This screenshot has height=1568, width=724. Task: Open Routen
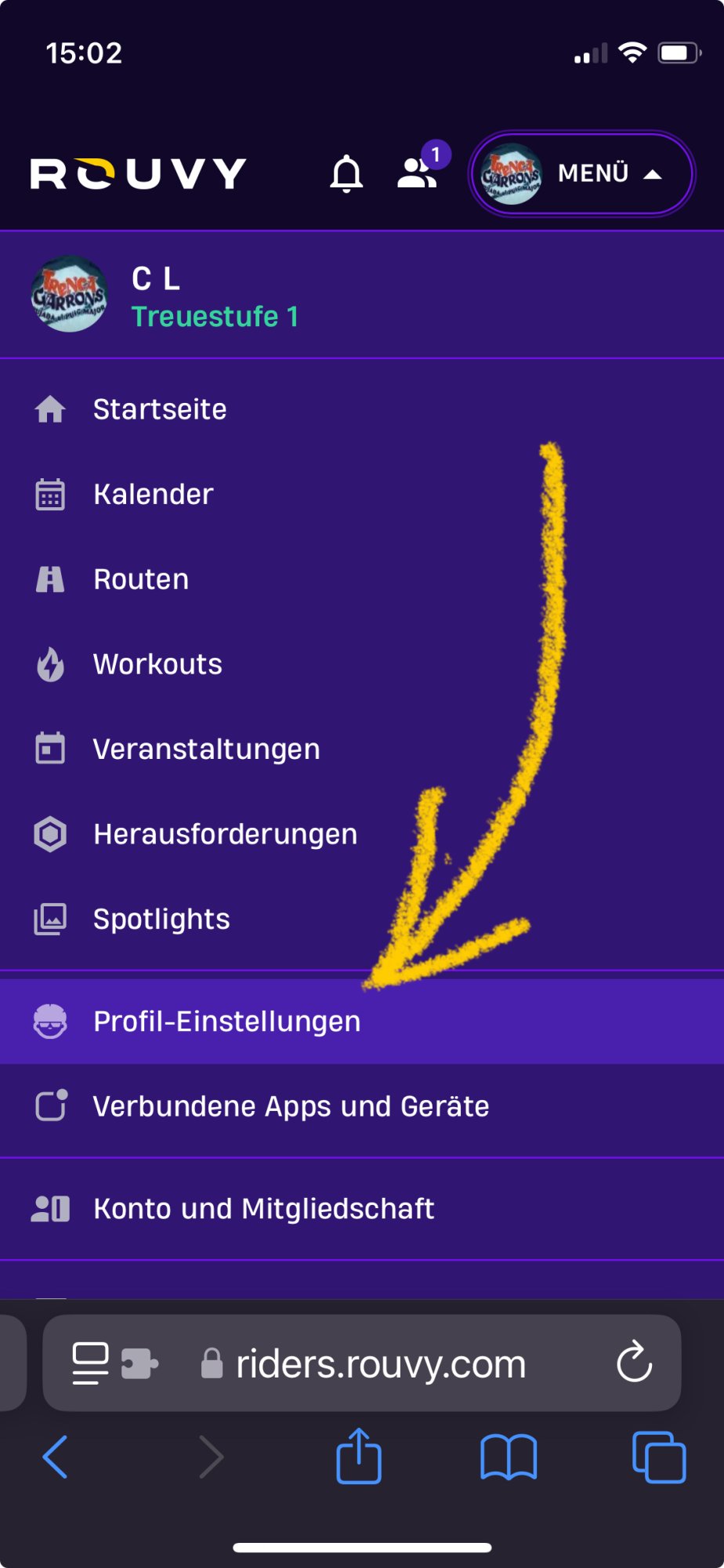click(x=141, y=579)
